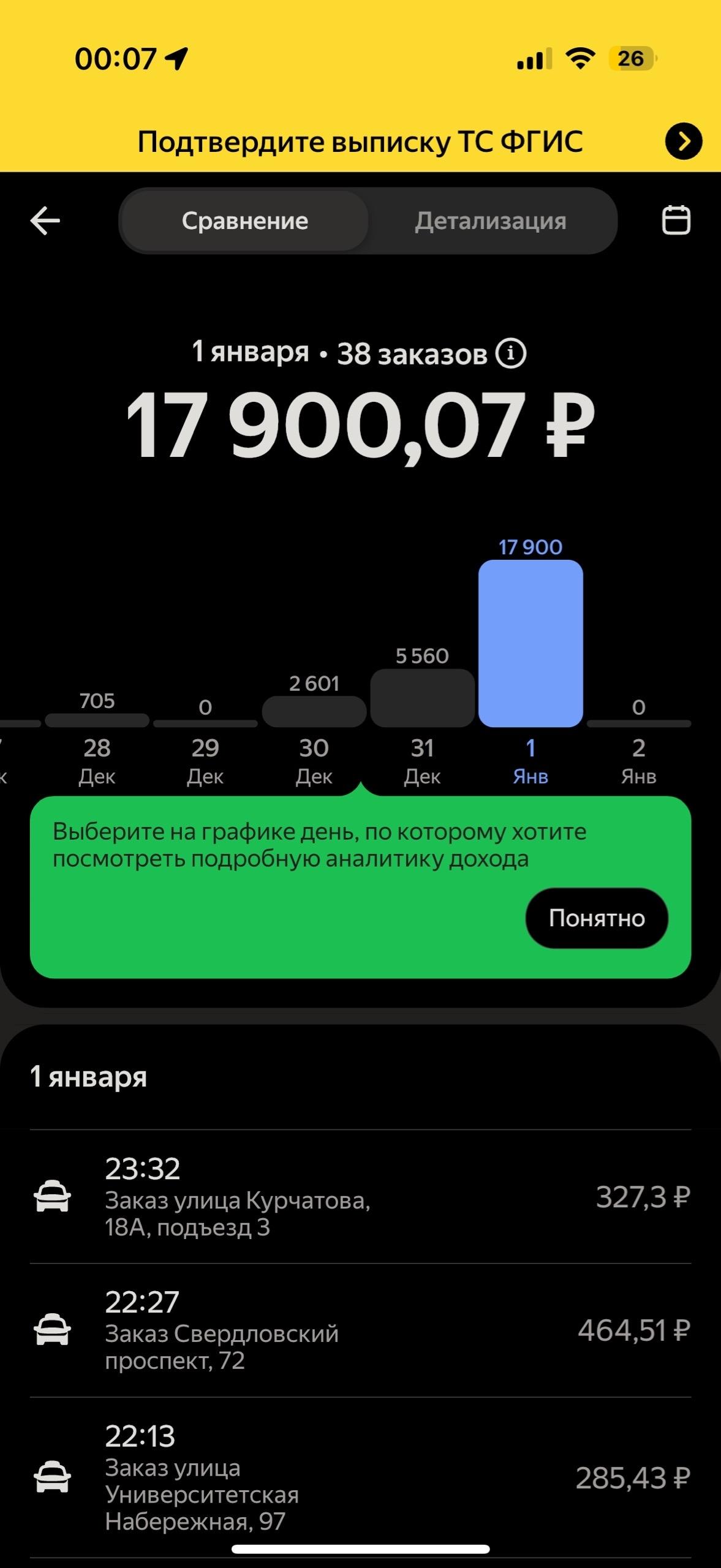721x1568 pixels.
Task: View income for 31 Дек
Action: 422,698
